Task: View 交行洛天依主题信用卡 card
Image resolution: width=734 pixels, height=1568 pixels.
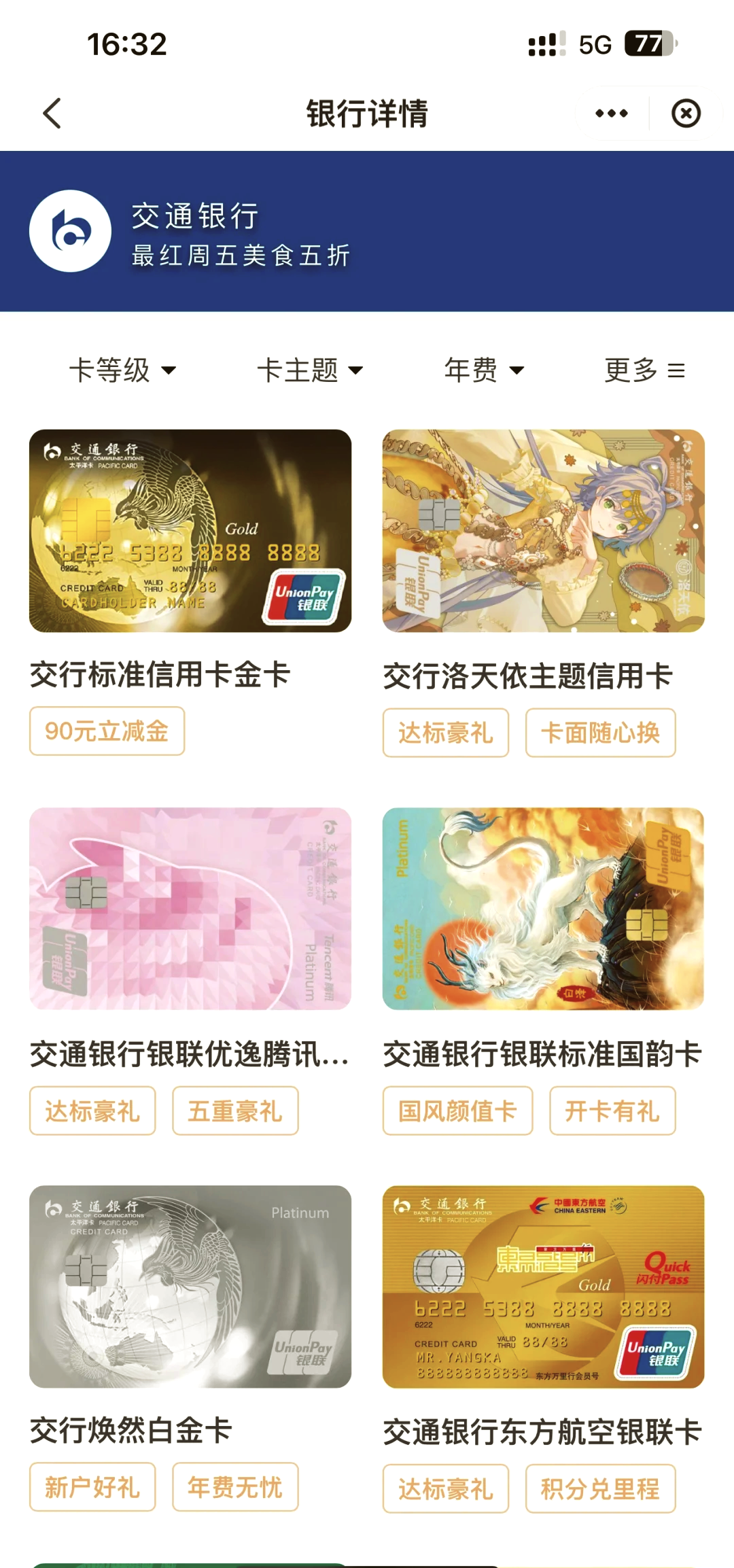Action: click(543, 531)
